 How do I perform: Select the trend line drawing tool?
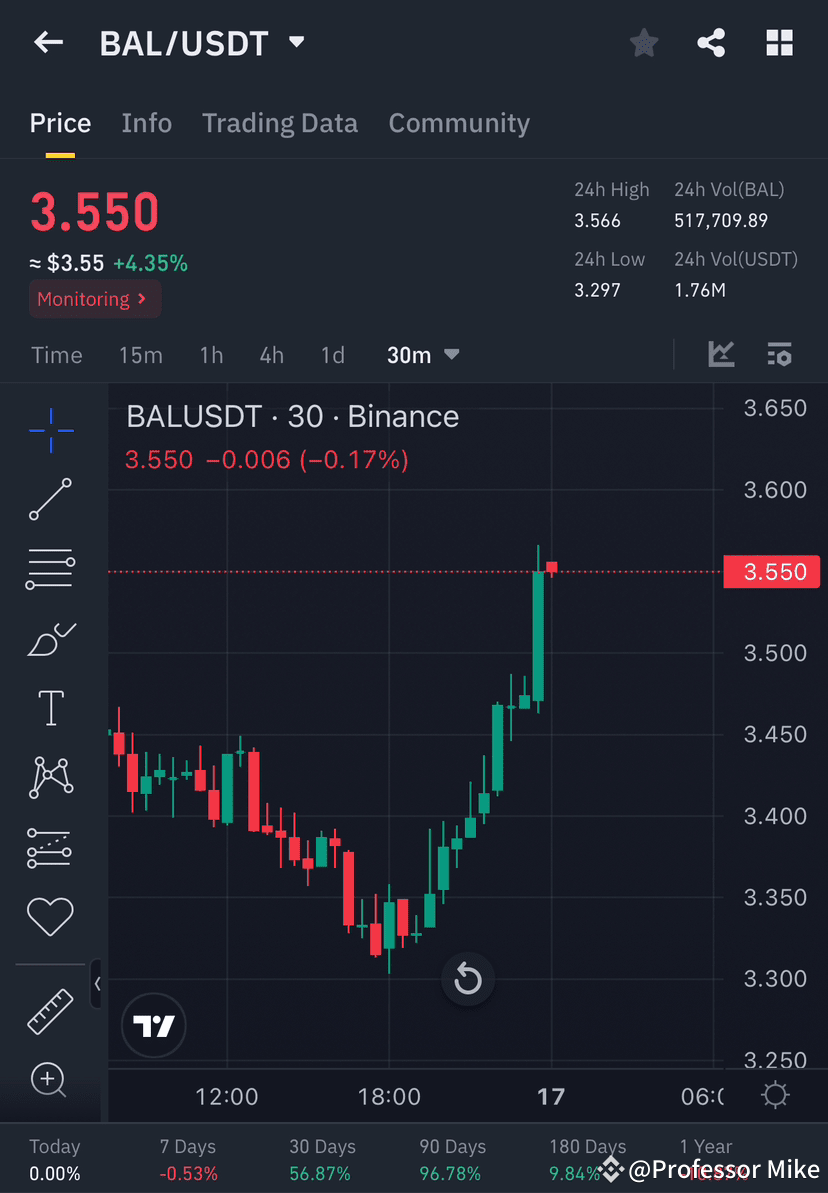coord(50,500)
